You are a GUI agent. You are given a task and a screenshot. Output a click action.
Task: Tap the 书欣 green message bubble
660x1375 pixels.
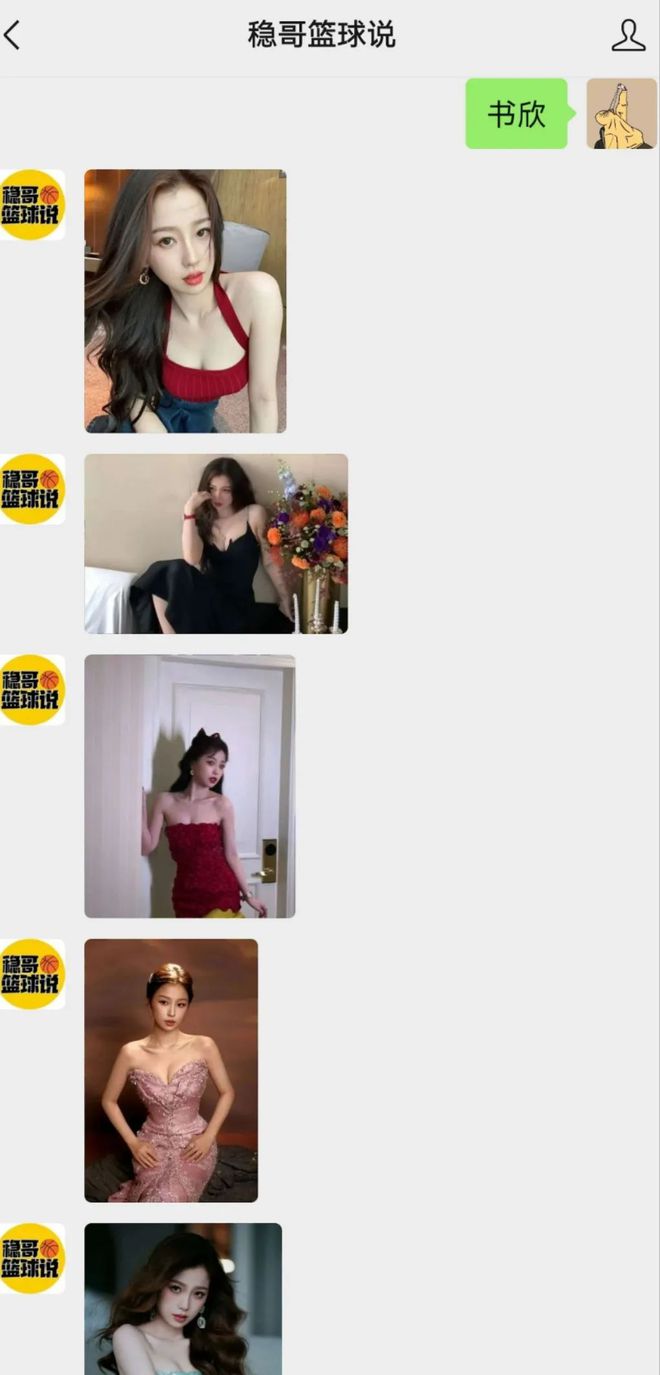click(x=515, y=114)
